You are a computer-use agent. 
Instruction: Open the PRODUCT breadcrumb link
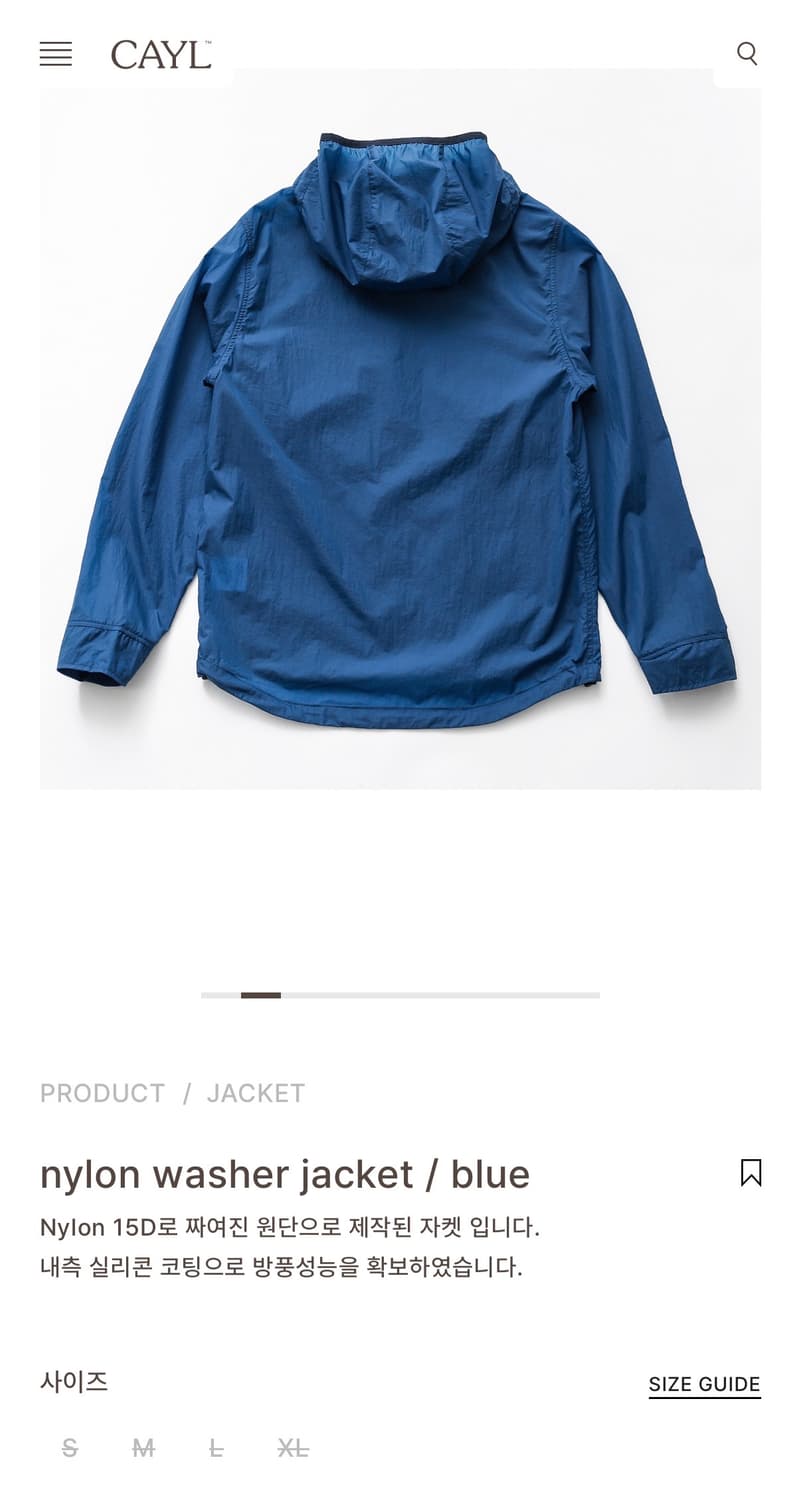[x=102, y=1093]
